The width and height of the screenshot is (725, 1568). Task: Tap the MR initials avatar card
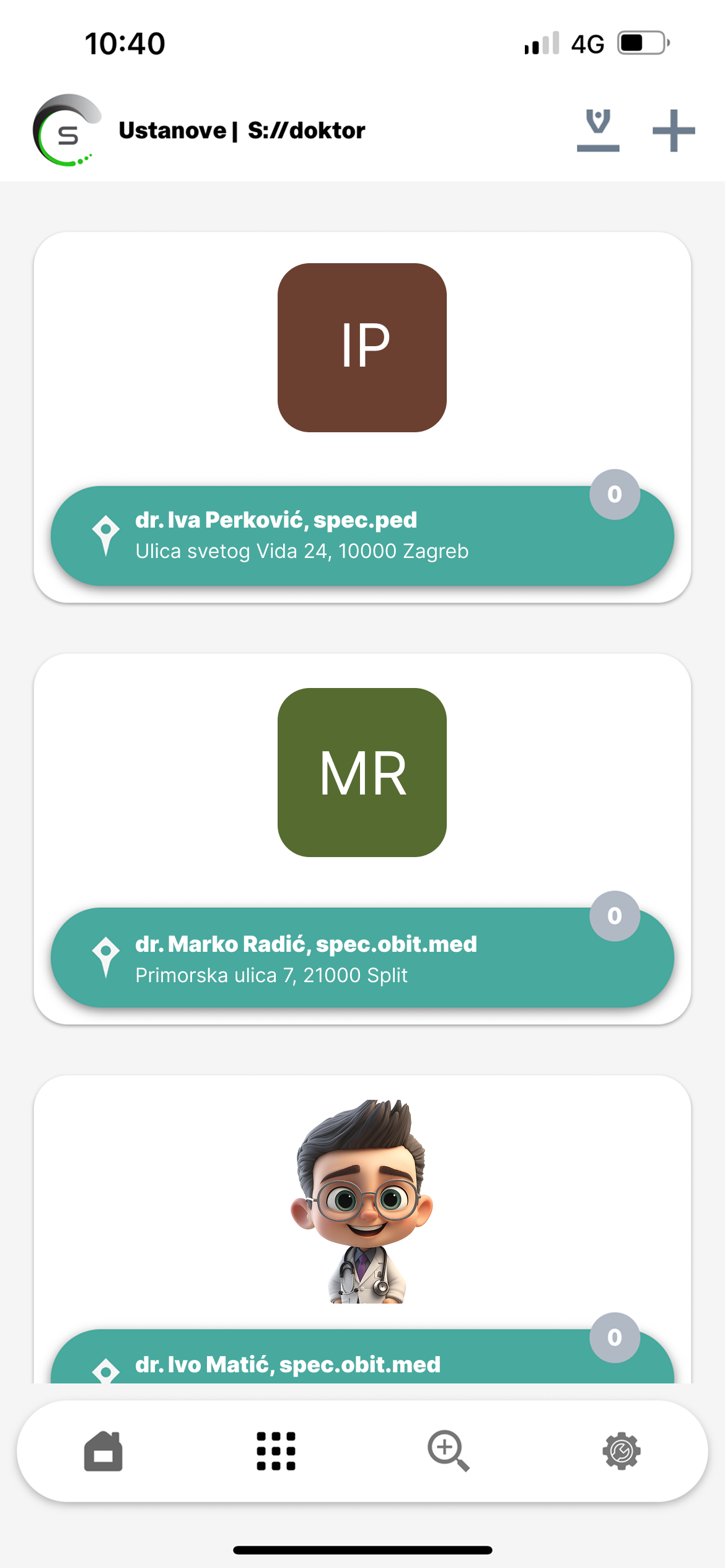pyautogui.click(x=362, y=772)
